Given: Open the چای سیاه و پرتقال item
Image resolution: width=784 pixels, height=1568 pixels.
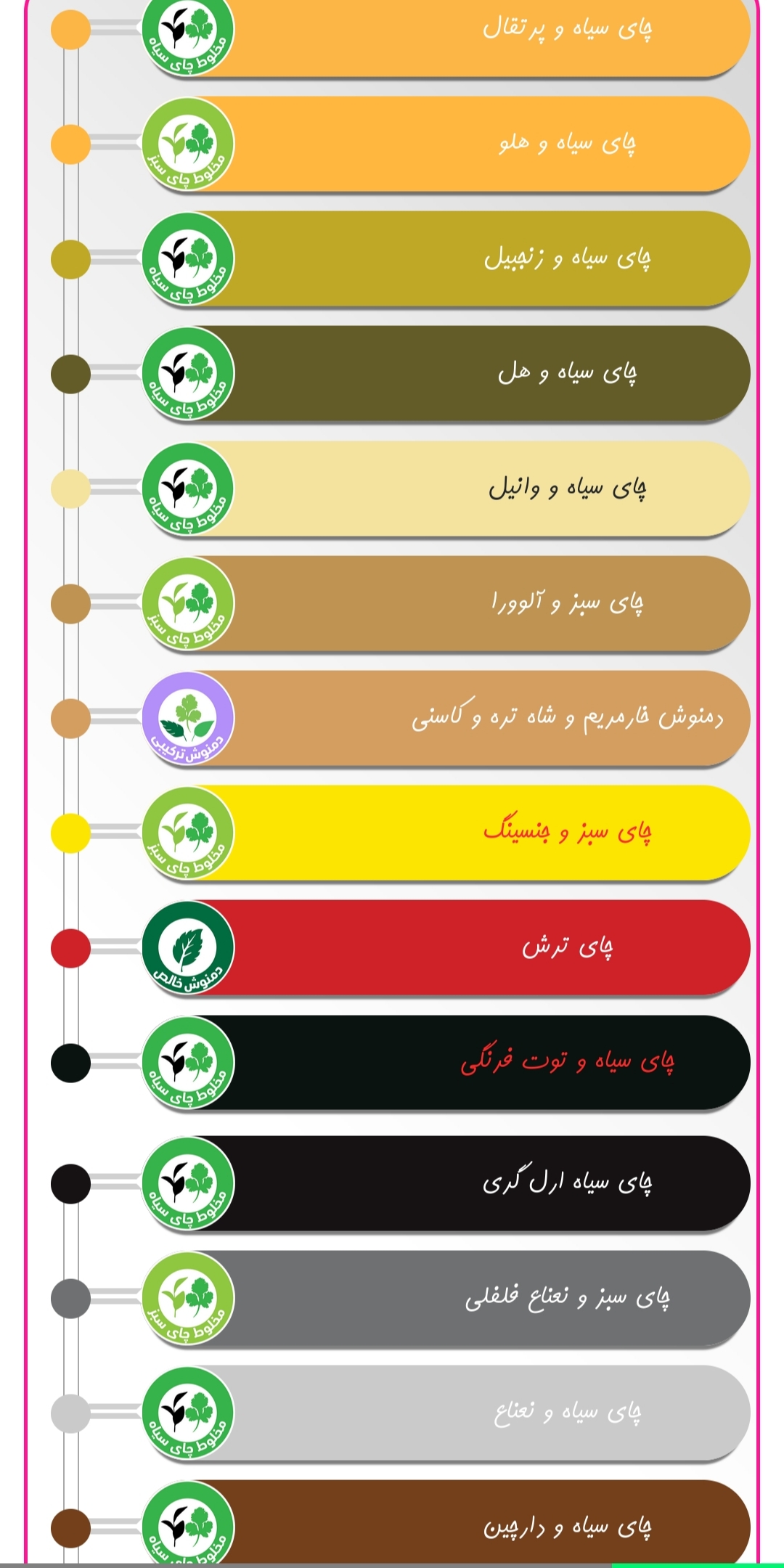Looking at the screenshot, I should 566,29.
